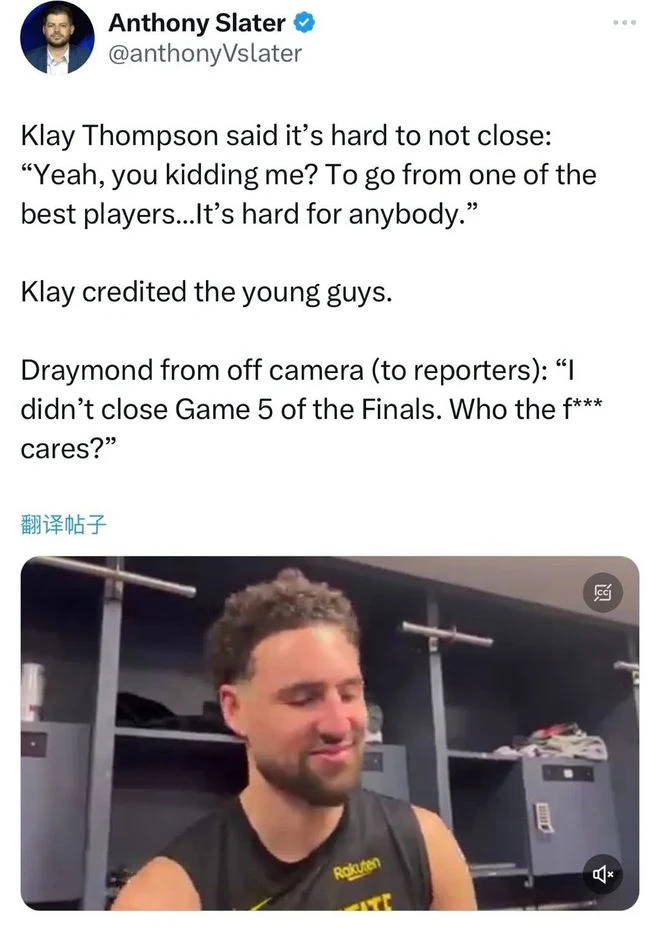The height and width of the screenshot is (941, 660).
Task: Toggle captions on the video
Action: tap(603, 593)
